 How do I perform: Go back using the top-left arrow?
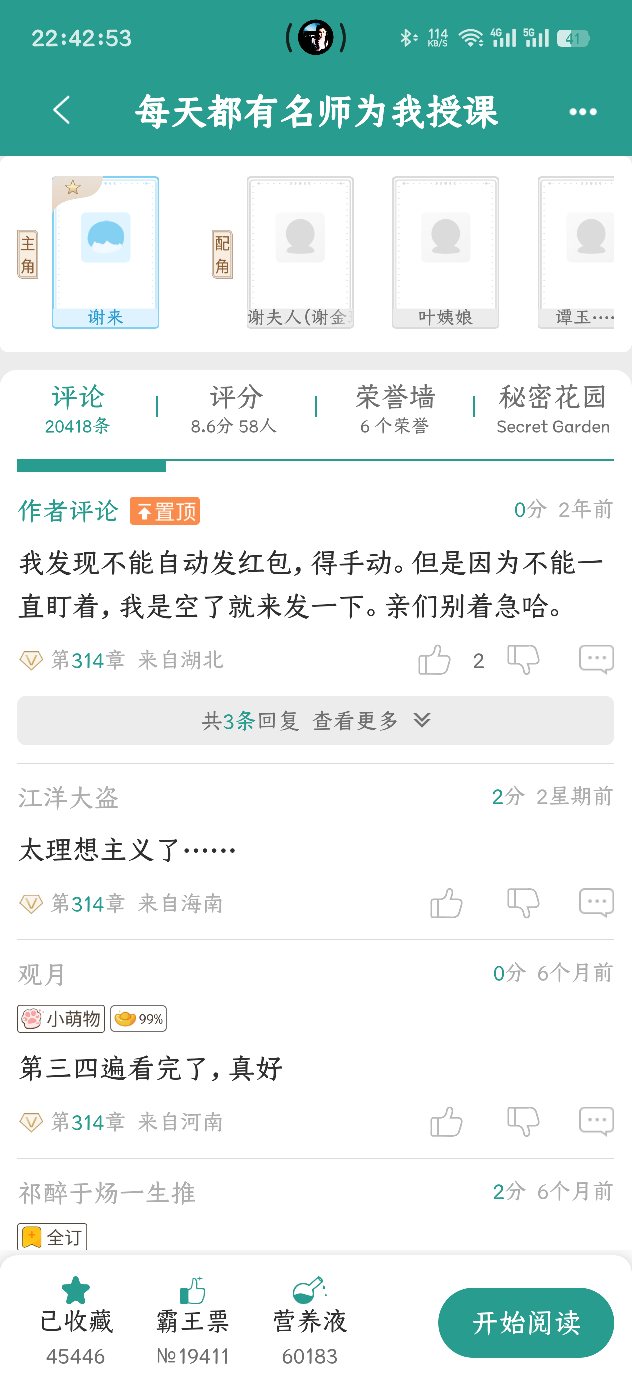[x=62, y=110]
